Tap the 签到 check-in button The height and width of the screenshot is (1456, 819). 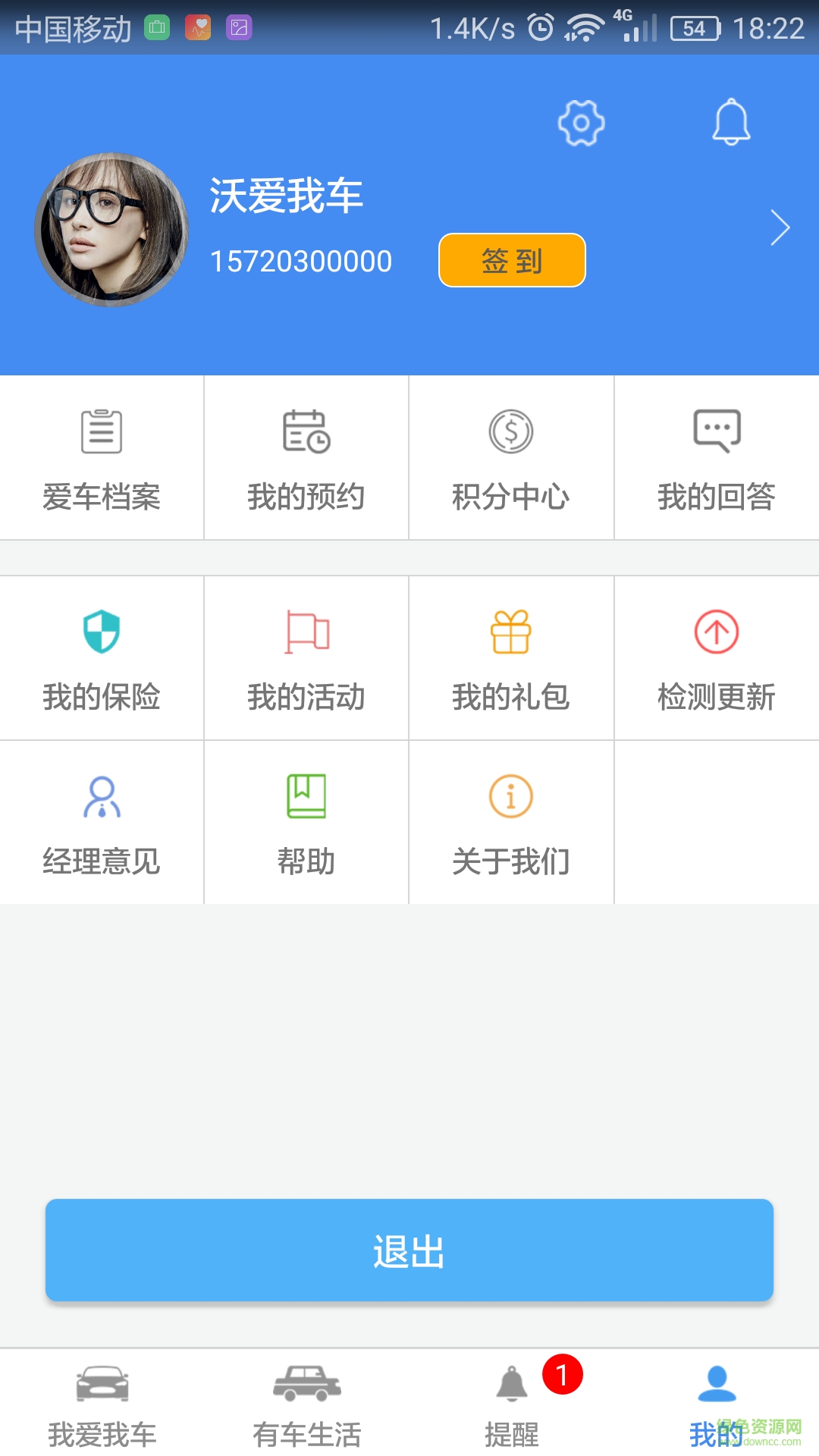coord(512,260)
